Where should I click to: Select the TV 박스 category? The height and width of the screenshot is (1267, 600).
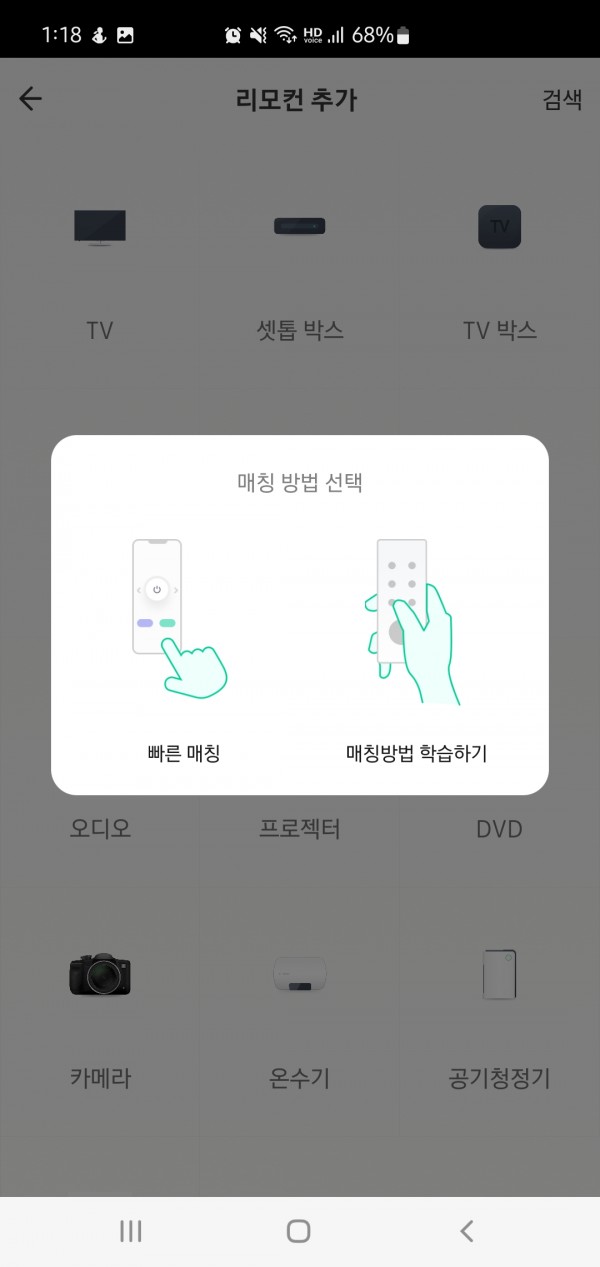point(499,270)
